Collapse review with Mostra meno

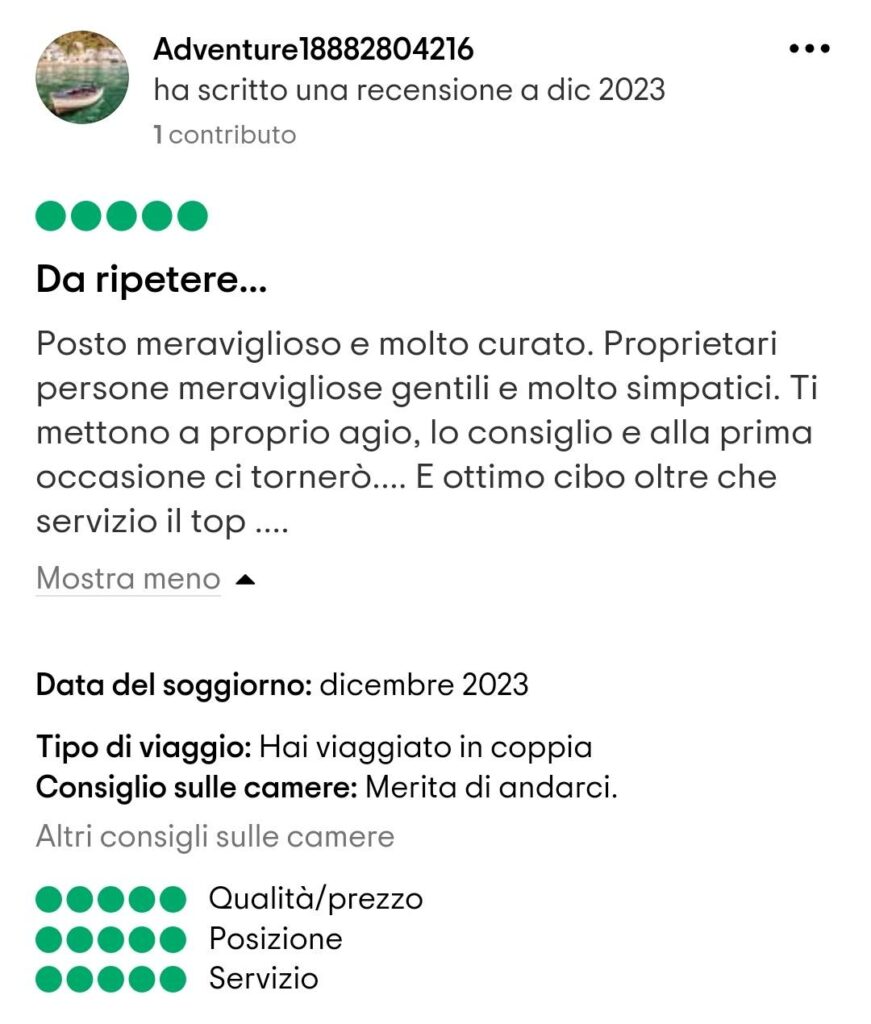coord(129,579)
